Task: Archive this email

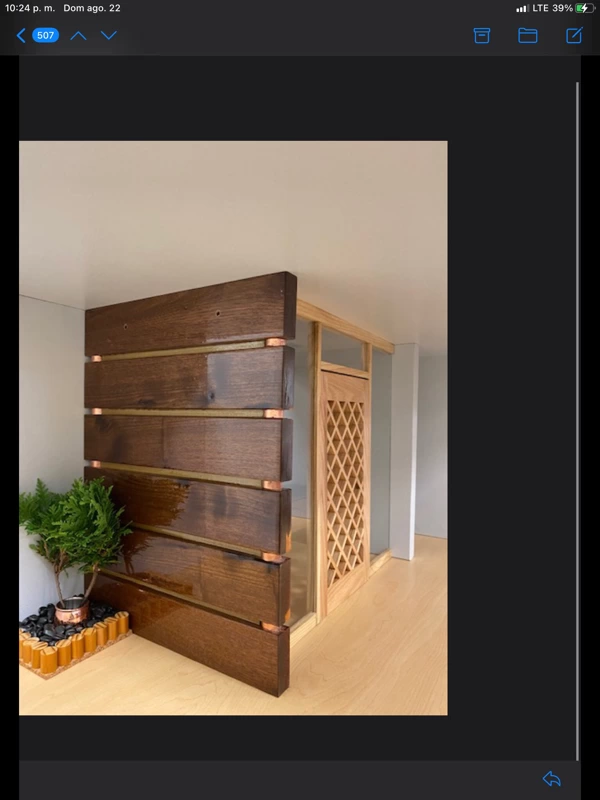Action: click(482, 35)
